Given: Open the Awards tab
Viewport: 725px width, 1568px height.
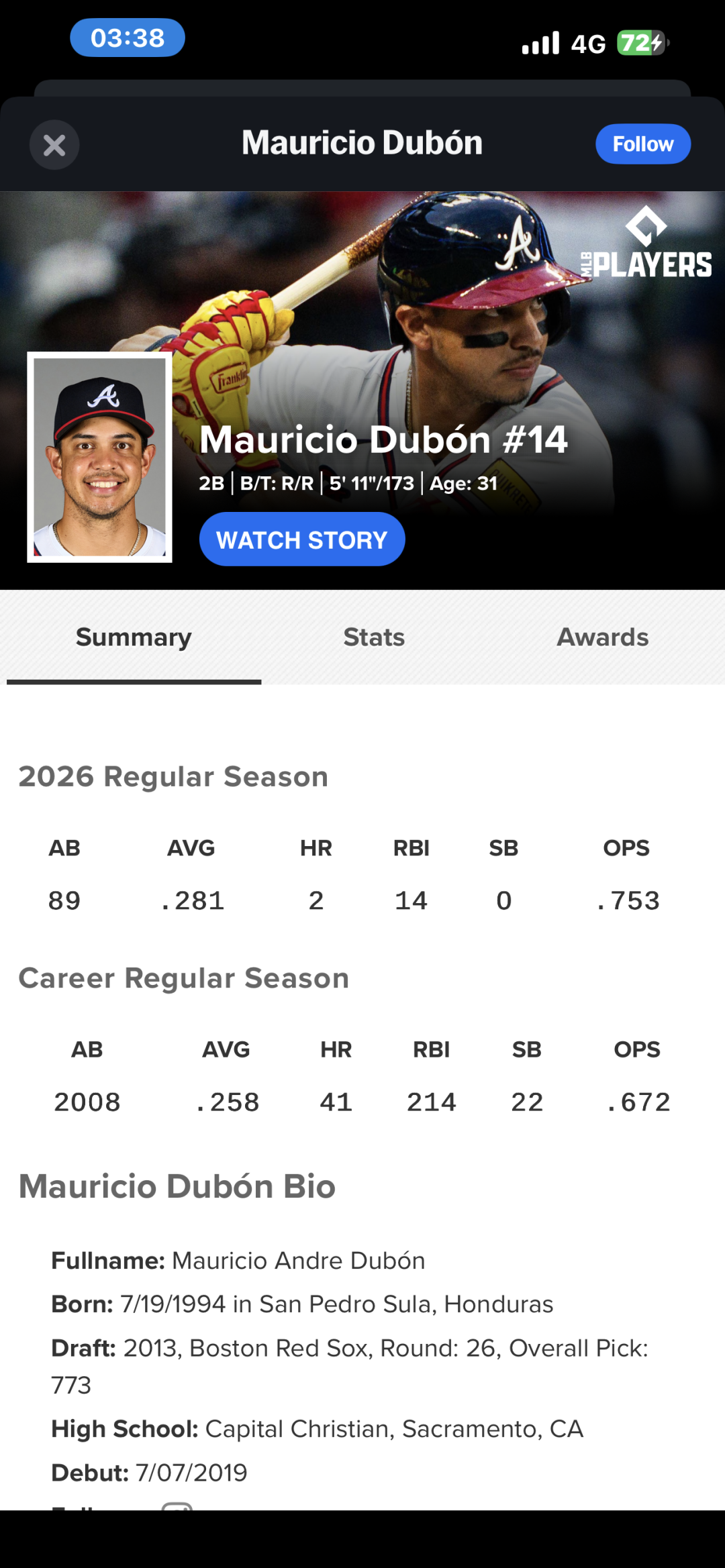Looking at the screenshot, I should tap(602, 637).
